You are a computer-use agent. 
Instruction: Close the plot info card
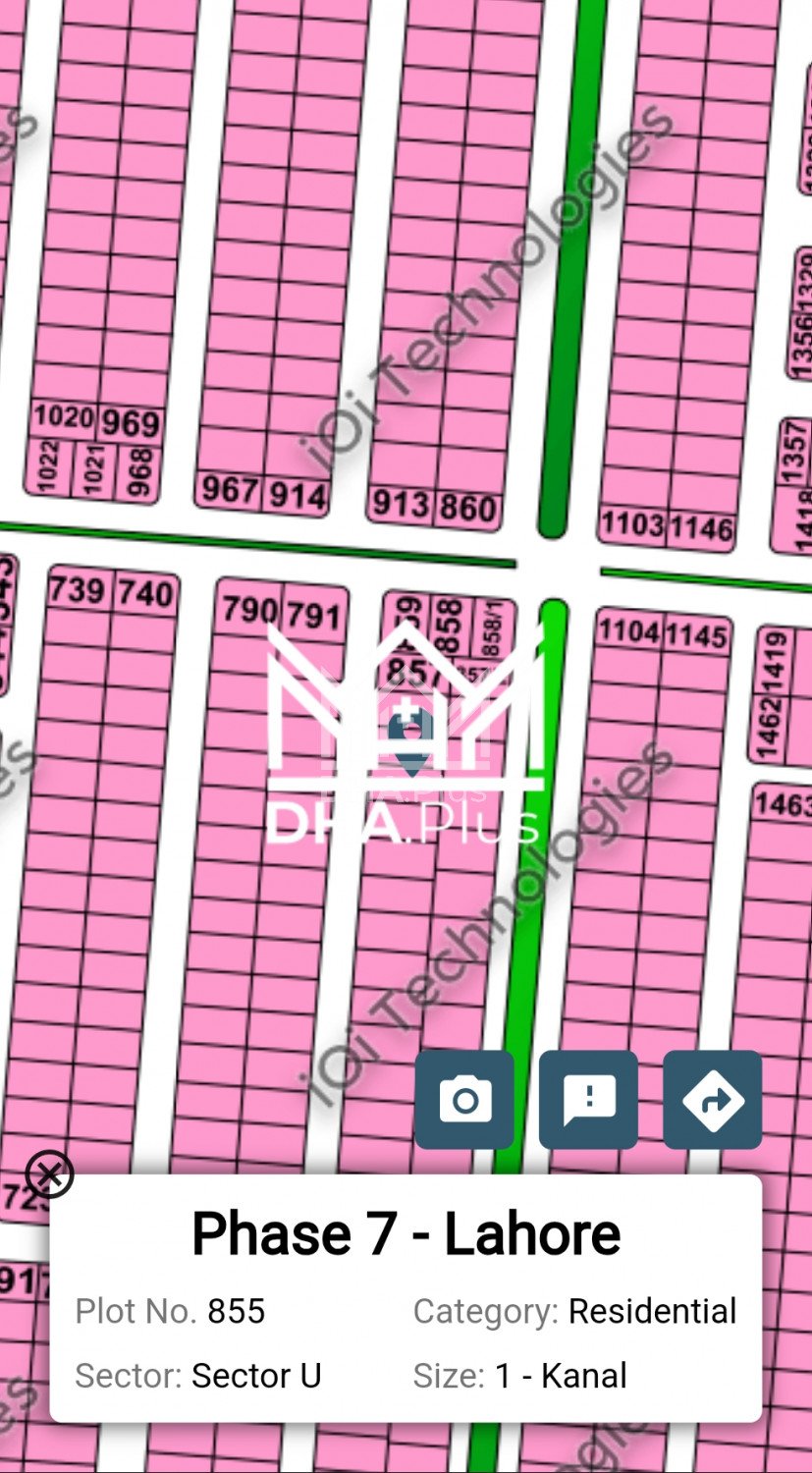pos(49,1173)
